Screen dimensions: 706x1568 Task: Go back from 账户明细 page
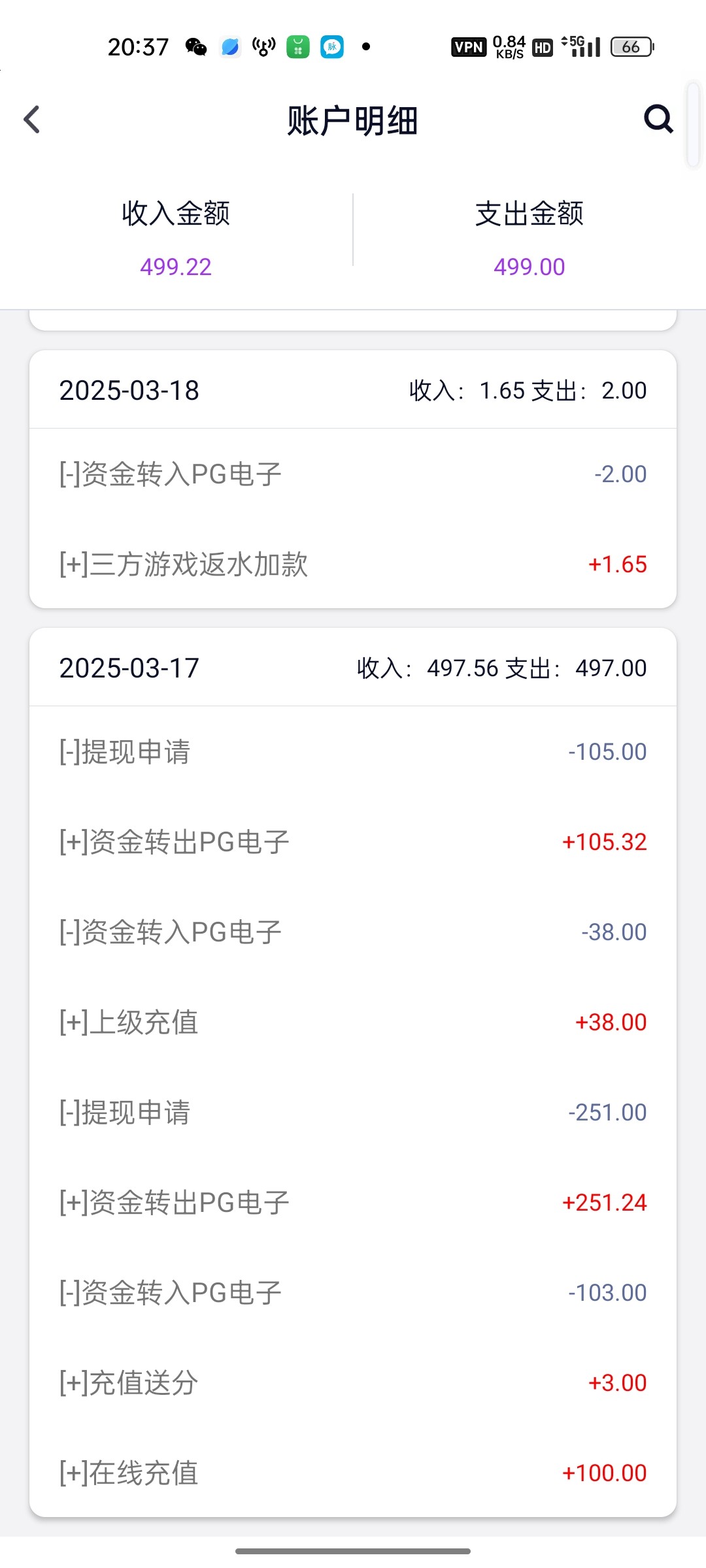[x=32, y=120]
